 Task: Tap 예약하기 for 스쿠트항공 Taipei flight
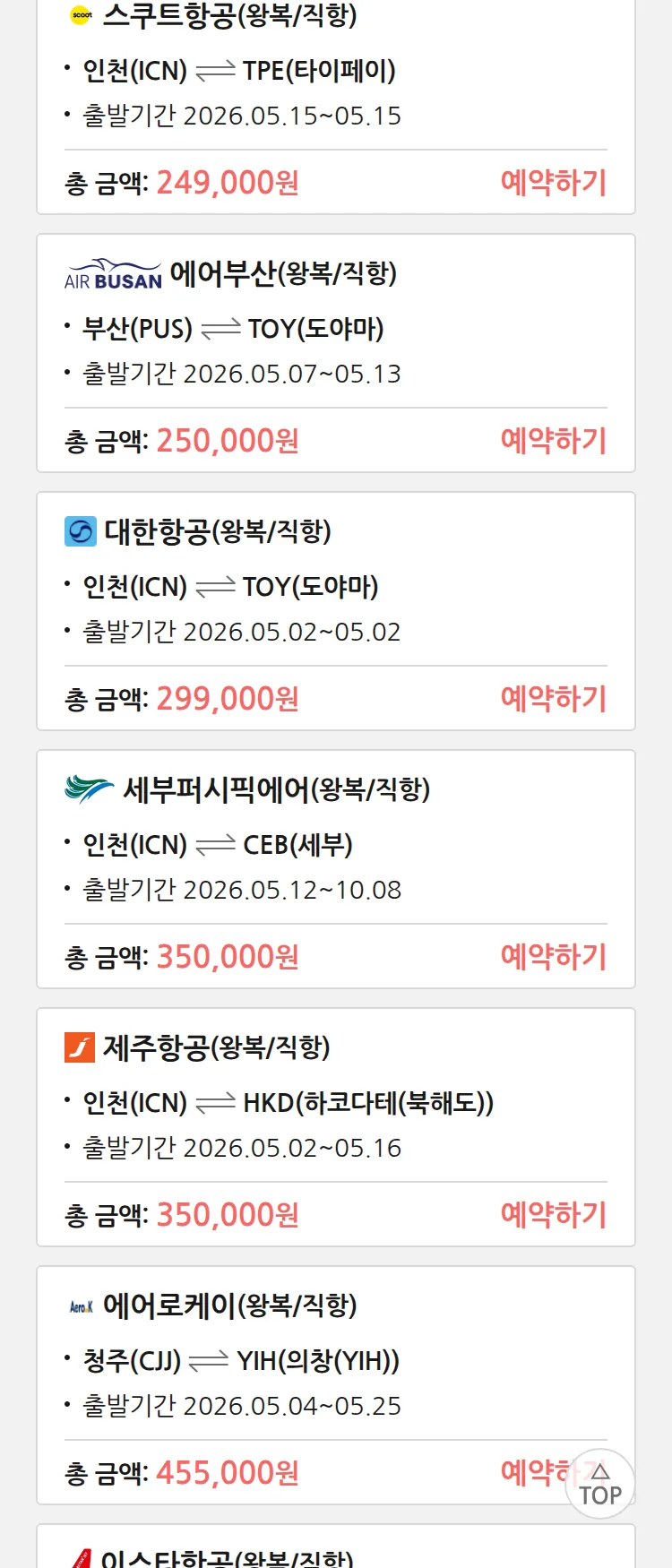[553, 183]
